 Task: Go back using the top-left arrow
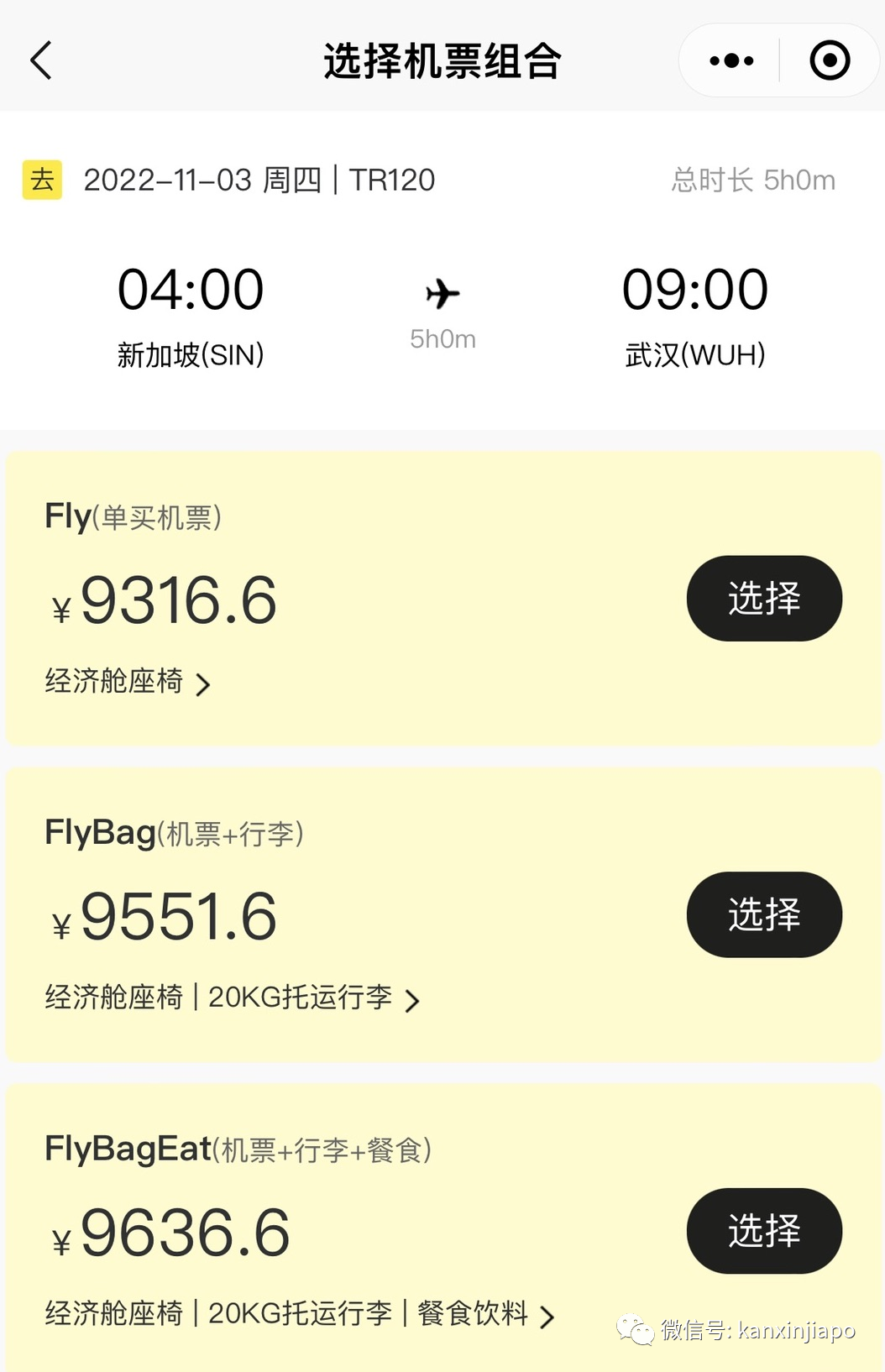coord(41,60)
